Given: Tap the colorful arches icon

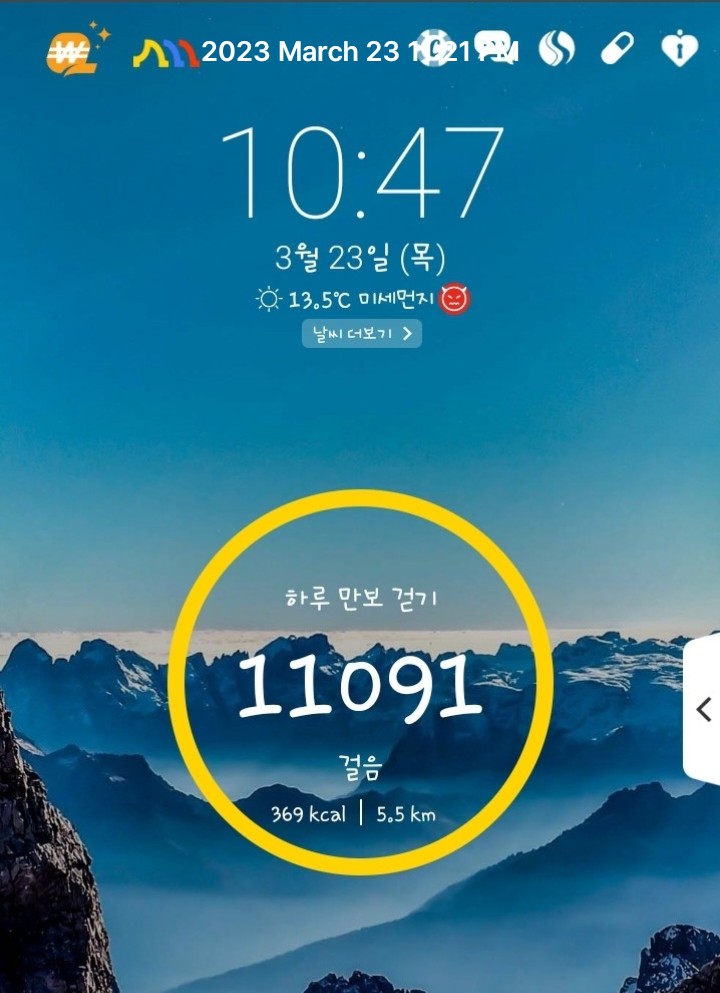Looking at the screenshot, I should (165, 53).
